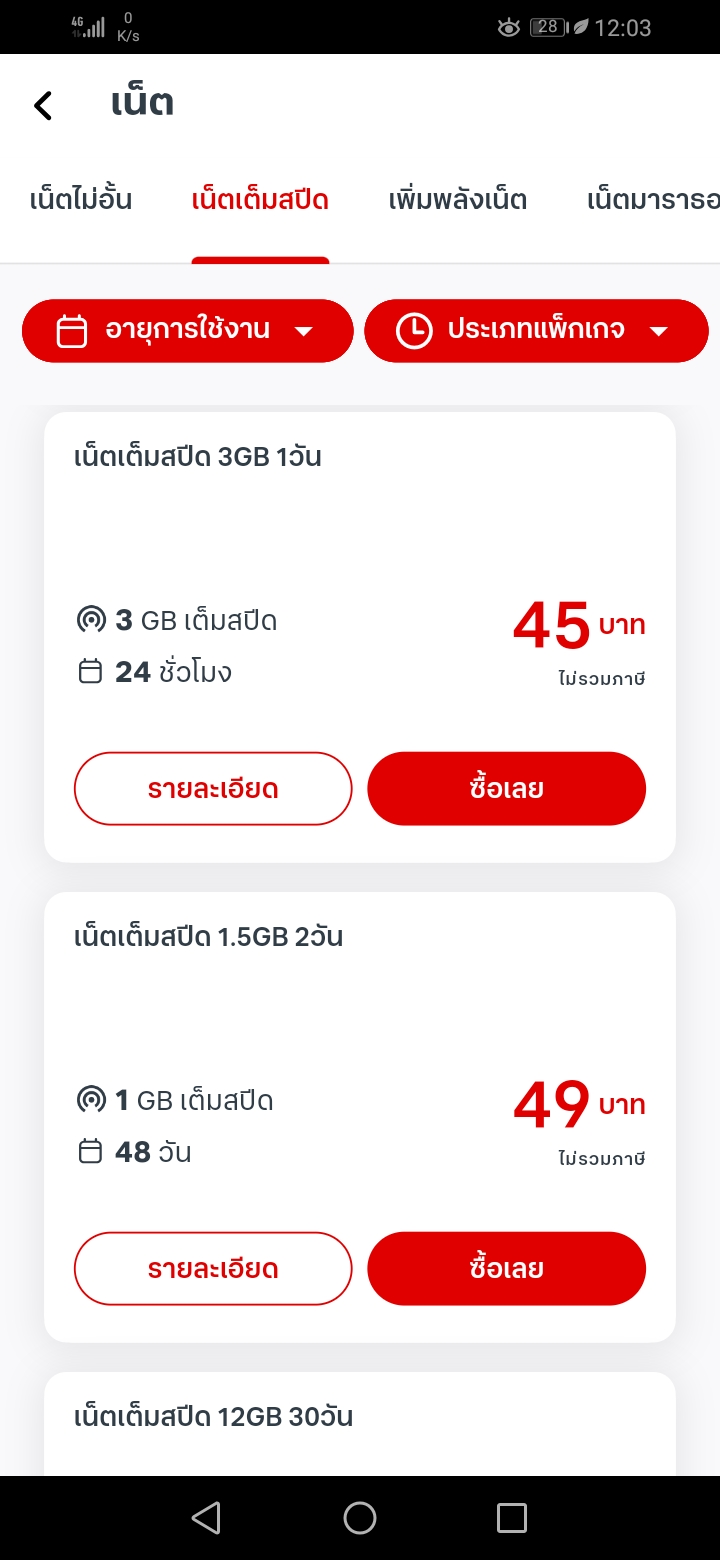This screenshot has width=720, height=1560.
Task: Go back using the top-left arrow
Action: pos(43,105)
